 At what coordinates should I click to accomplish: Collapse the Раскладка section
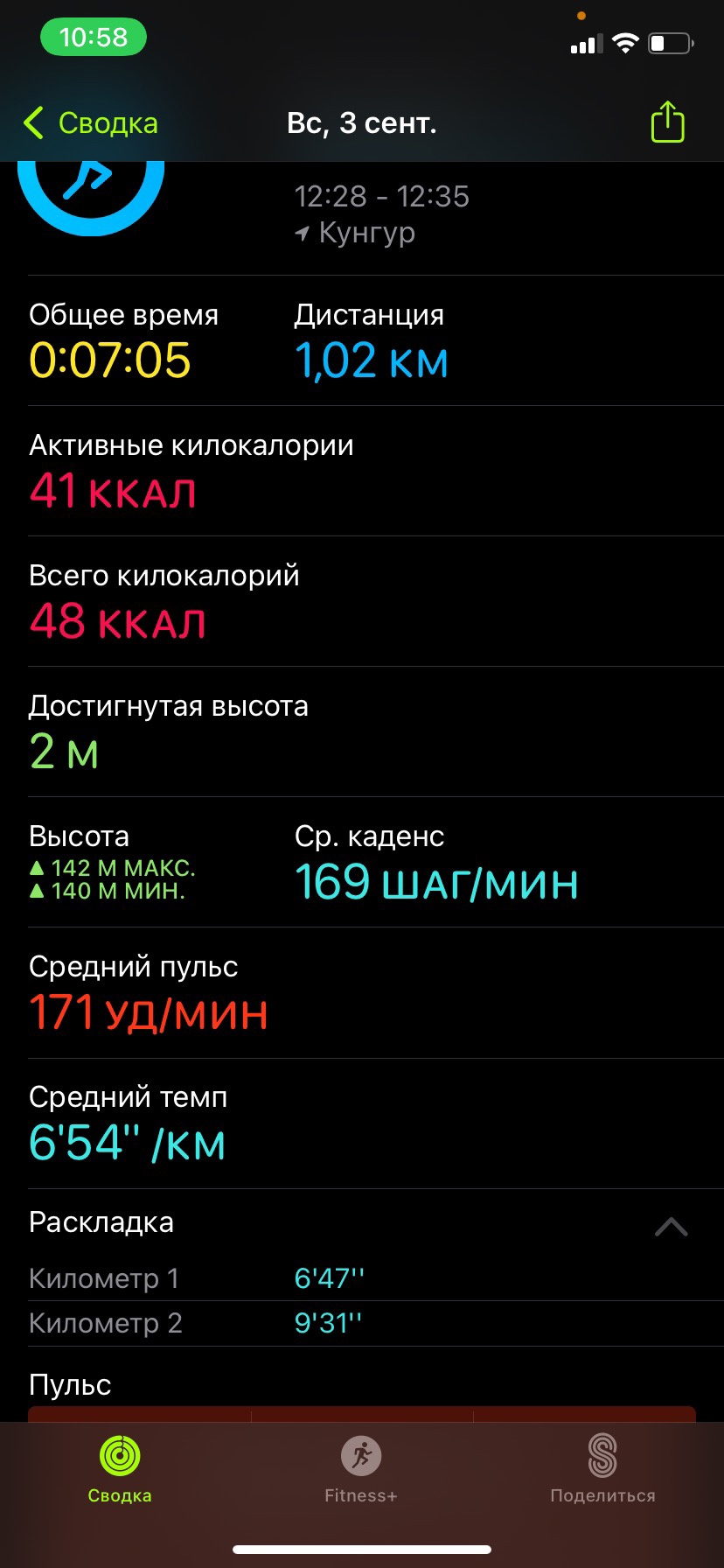671,1226
